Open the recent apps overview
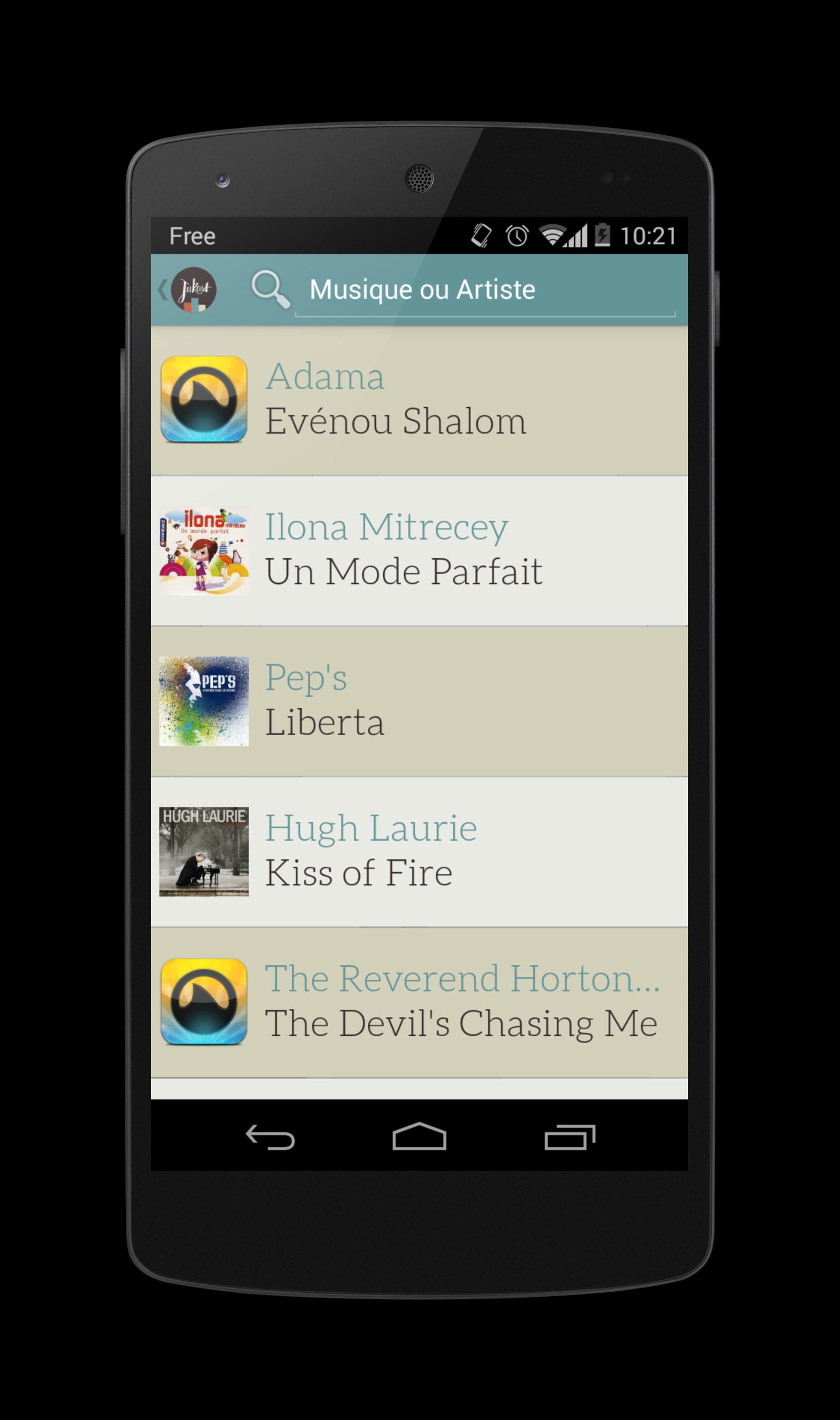This screenshot has height=1420, width=840. 569,1137
